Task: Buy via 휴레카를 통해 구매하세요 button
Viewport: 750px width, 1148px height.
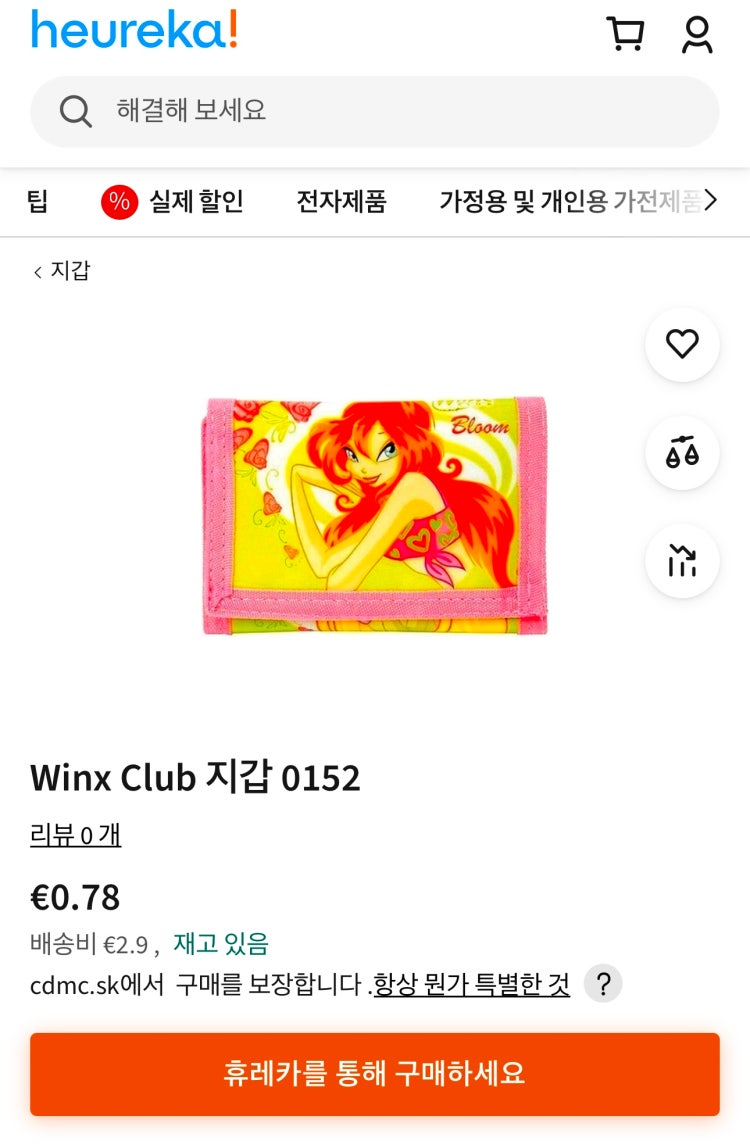Action: pyautogui.click(x=375, y=1074)
